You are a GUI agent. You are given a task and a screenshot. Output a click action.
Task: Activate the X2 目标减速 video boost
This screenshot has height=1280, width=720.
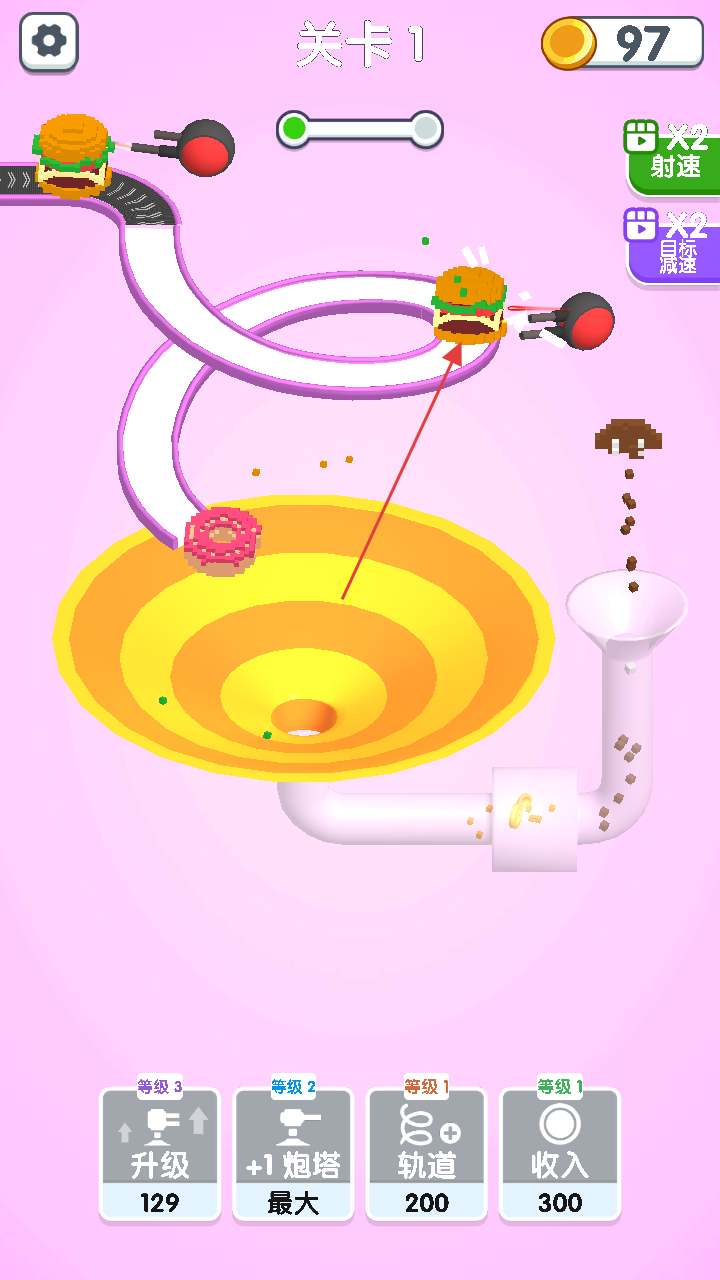(x=673, y=245)
